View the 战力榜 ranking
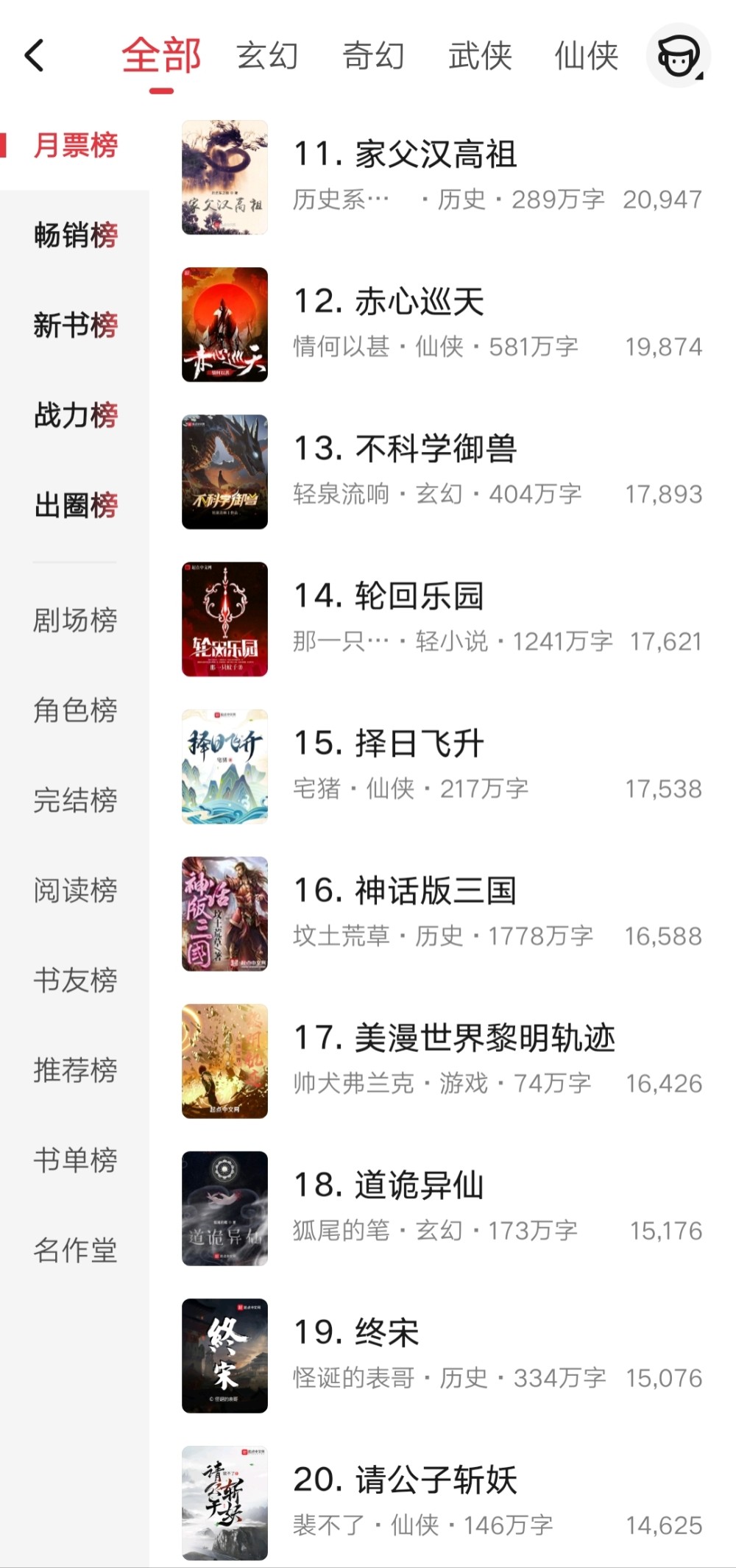Screen dimensions: 736x1568 tap(75, 415)
